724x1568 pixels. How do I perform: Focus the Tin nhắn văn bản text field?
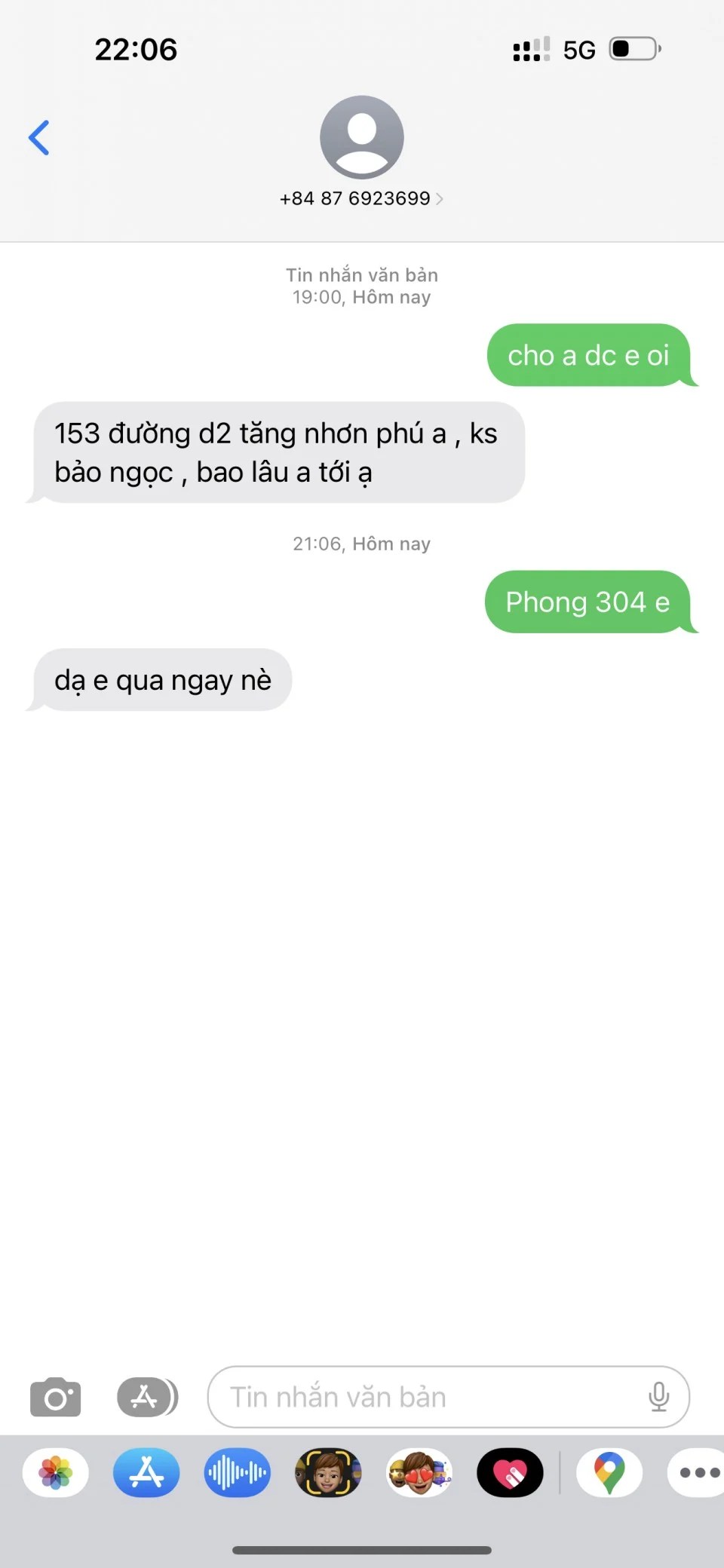tap(422, 1398)
